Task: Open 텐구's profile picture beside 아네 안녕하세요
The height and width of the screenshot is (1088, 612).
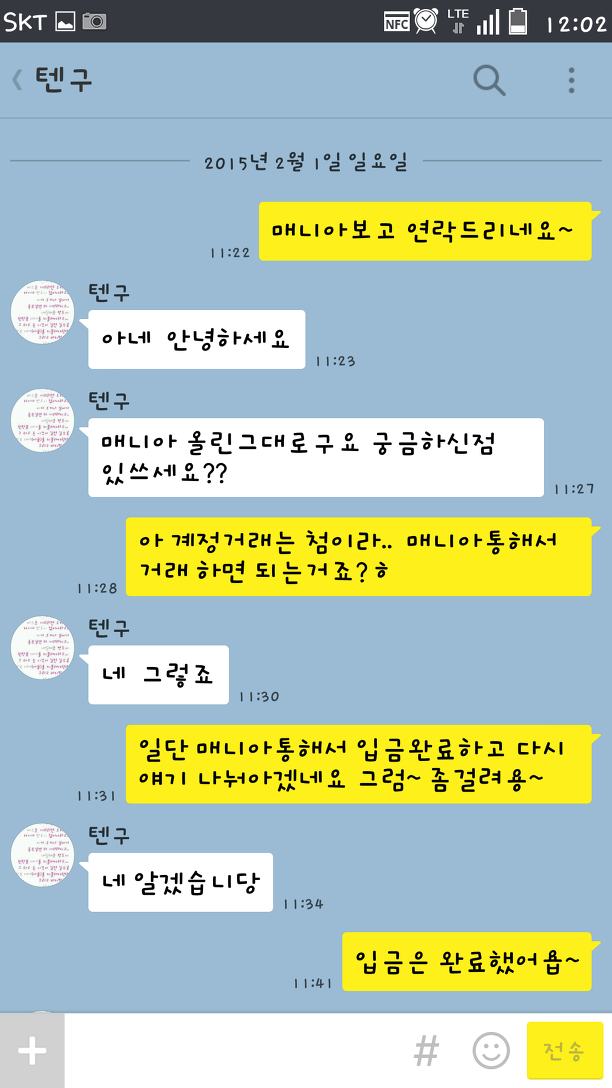Action: pyautogui.click(x=42, y=313)
